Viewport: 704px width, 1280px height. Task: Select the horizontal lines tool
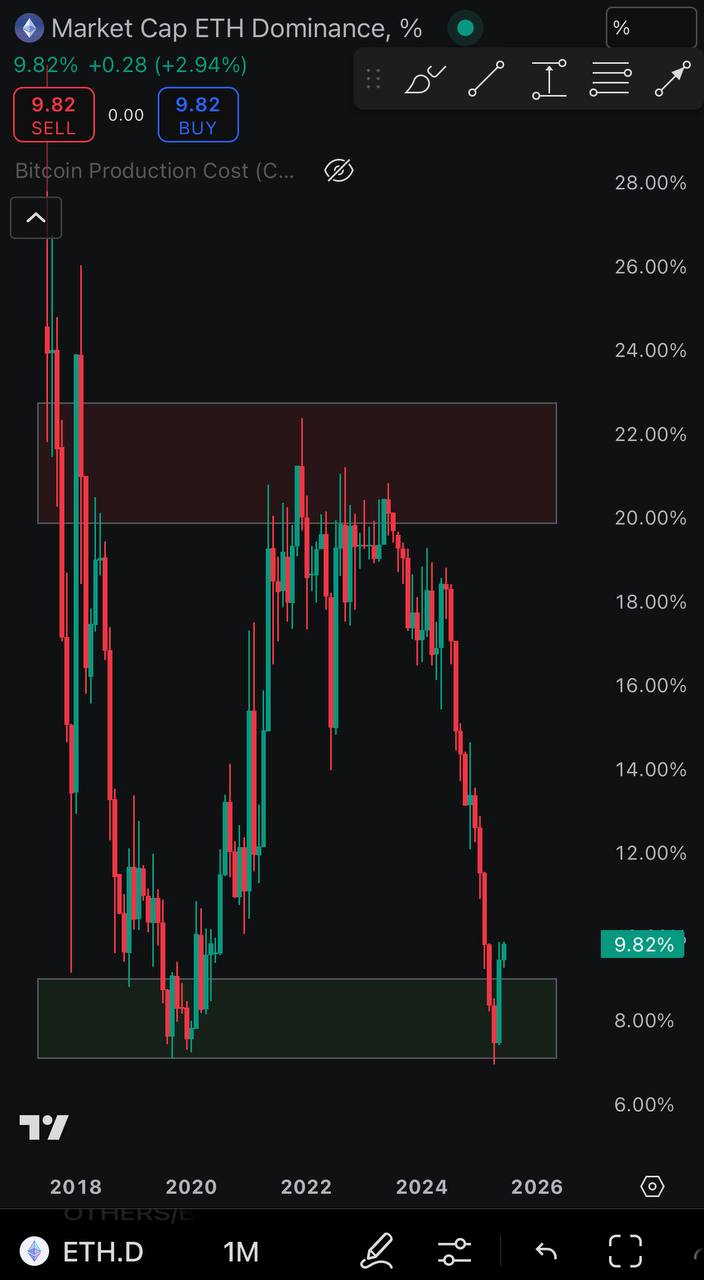coord(610,79)
